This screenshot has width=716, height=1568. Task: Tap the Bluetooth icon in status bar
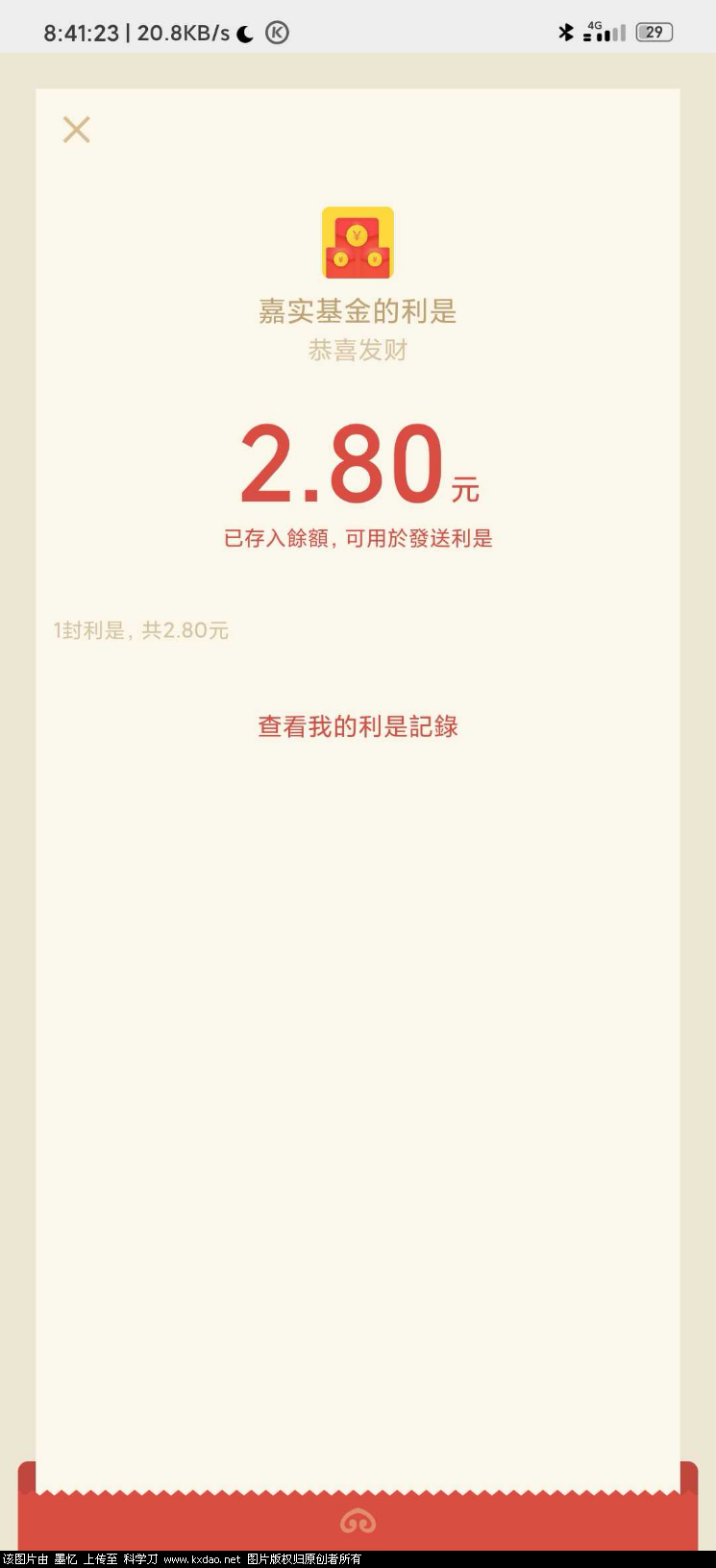566,32
